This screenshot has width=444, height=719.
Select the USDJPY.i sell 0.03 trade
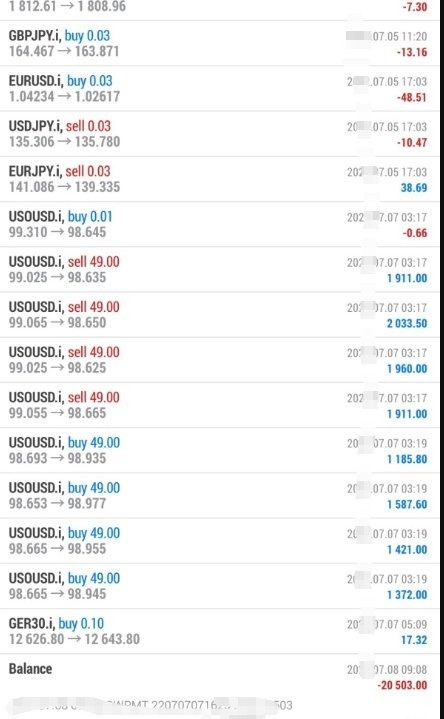[219, 134]
